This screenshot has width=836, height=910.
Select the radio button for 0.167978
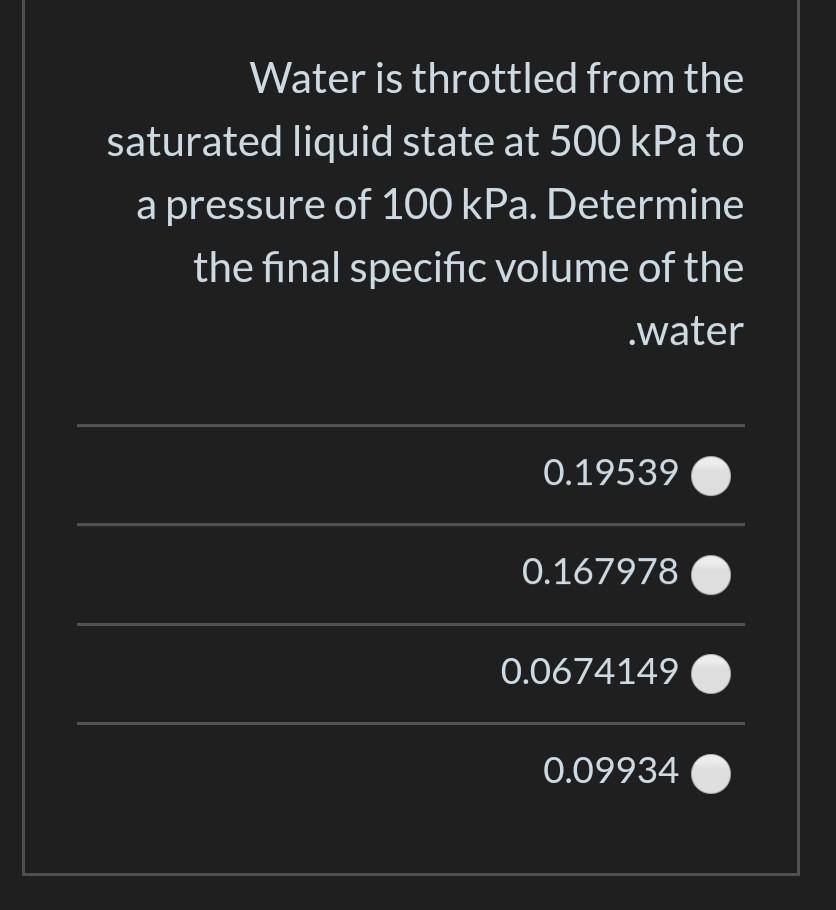point(711,575)
